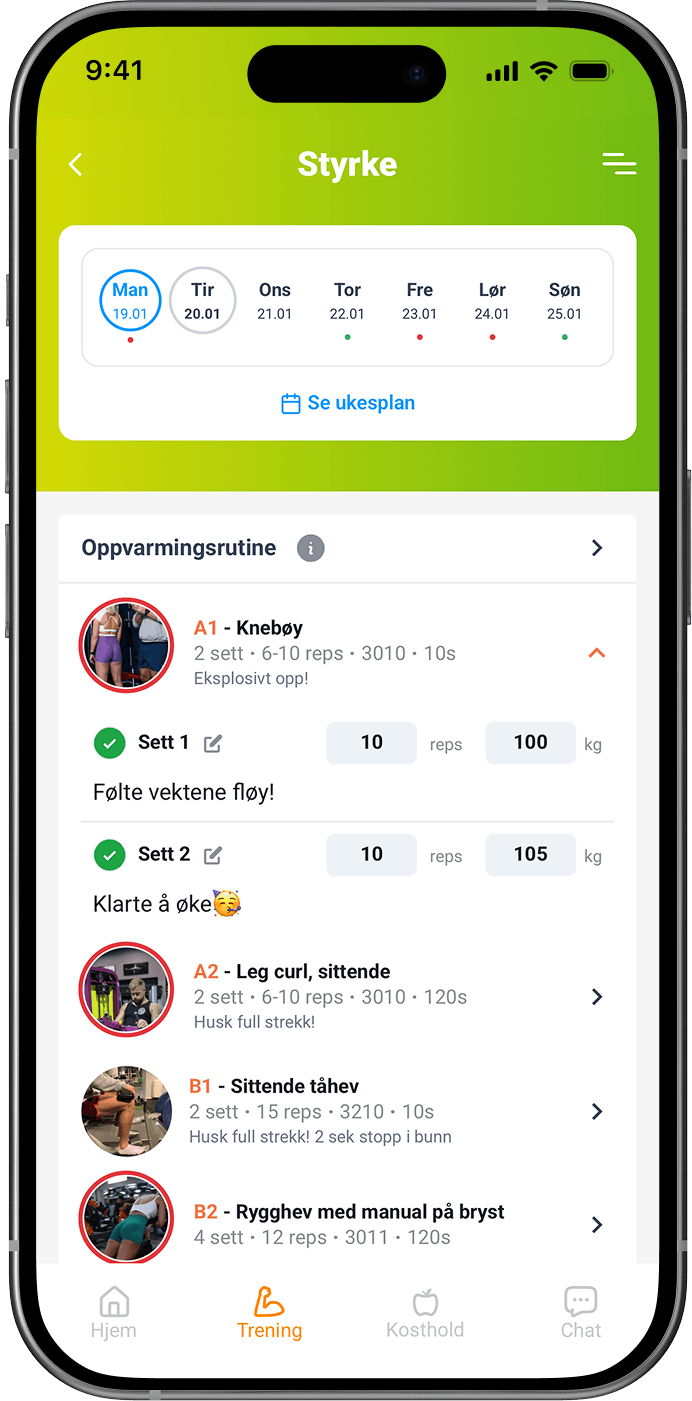692x1401 pixels.
Task: Collapse the A1 Knebøy exercise
Action: coord(597,653)
